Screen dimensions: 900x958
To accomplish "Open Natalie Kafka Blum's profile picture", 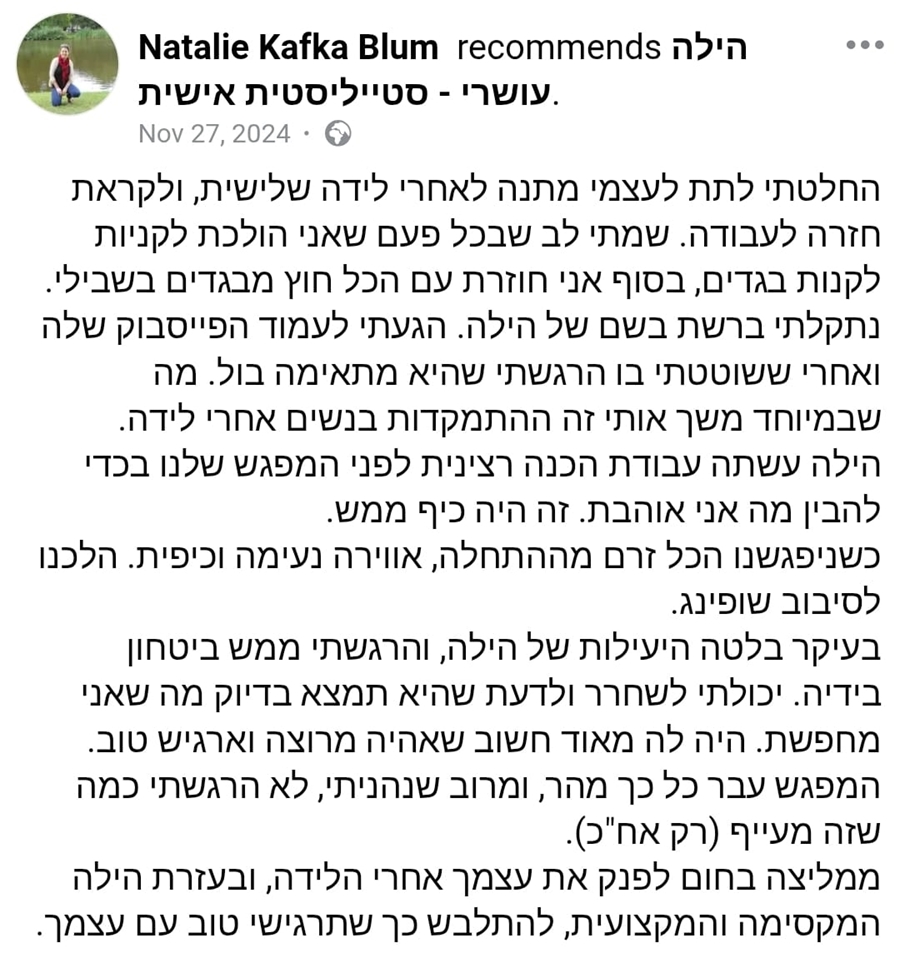I will (67, 65).
